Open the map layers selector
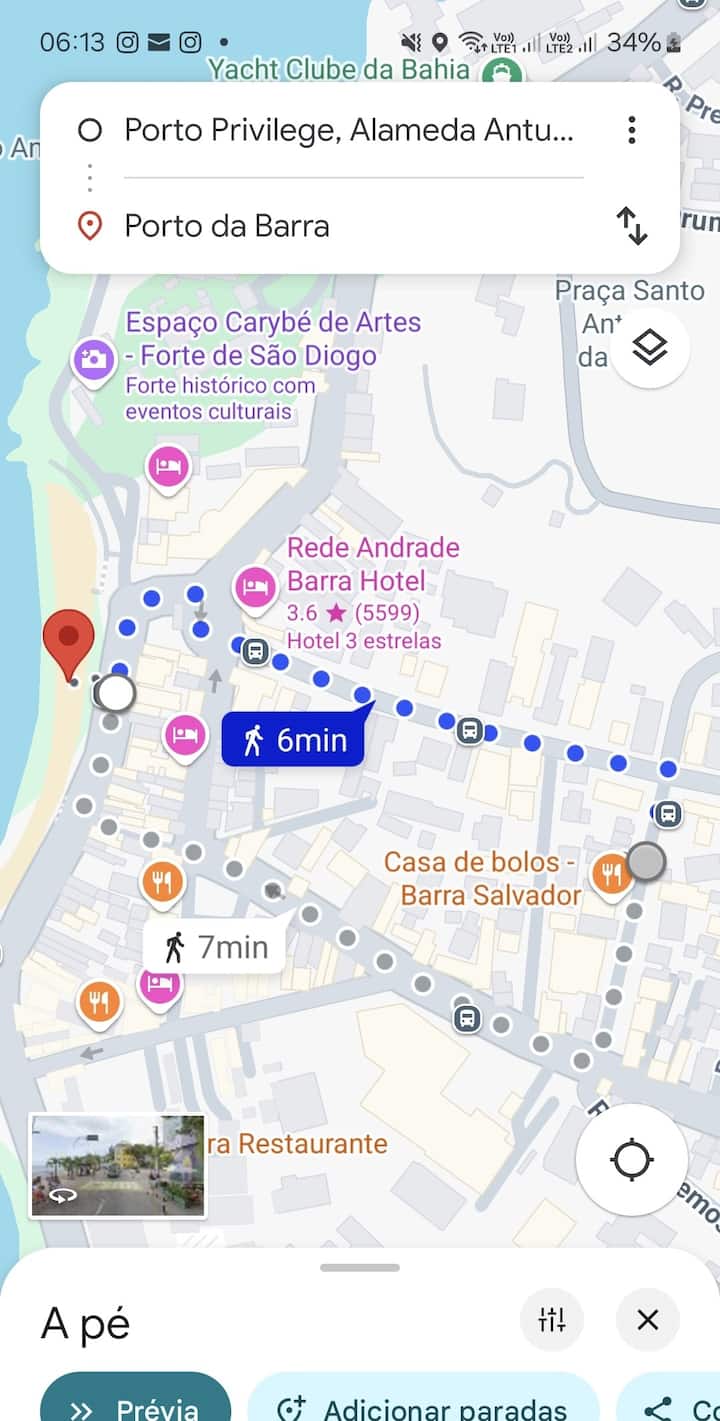Screen dimensions: 720x1421 click(650, 349)
